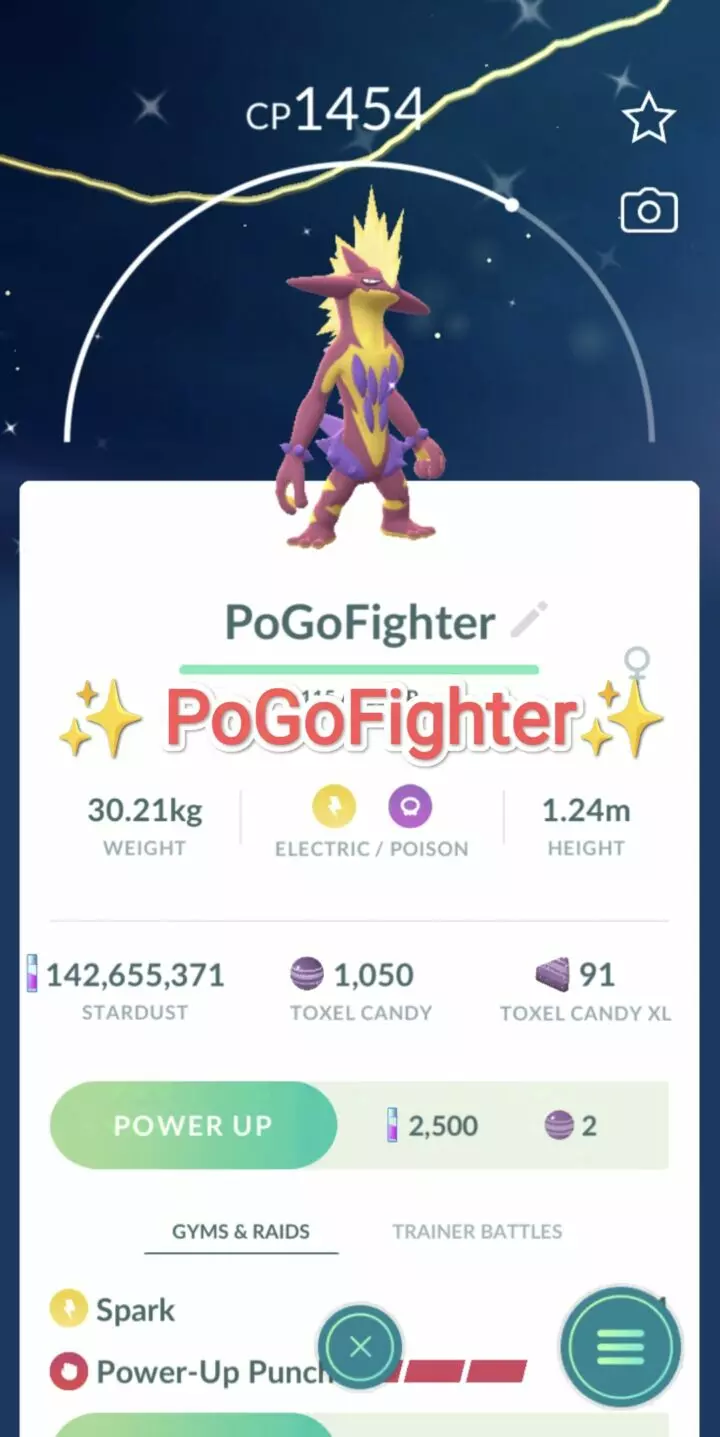Select the GYMS & RAIDS tab
Viewport: 720px width, 1437px height.
(240, 1232)
